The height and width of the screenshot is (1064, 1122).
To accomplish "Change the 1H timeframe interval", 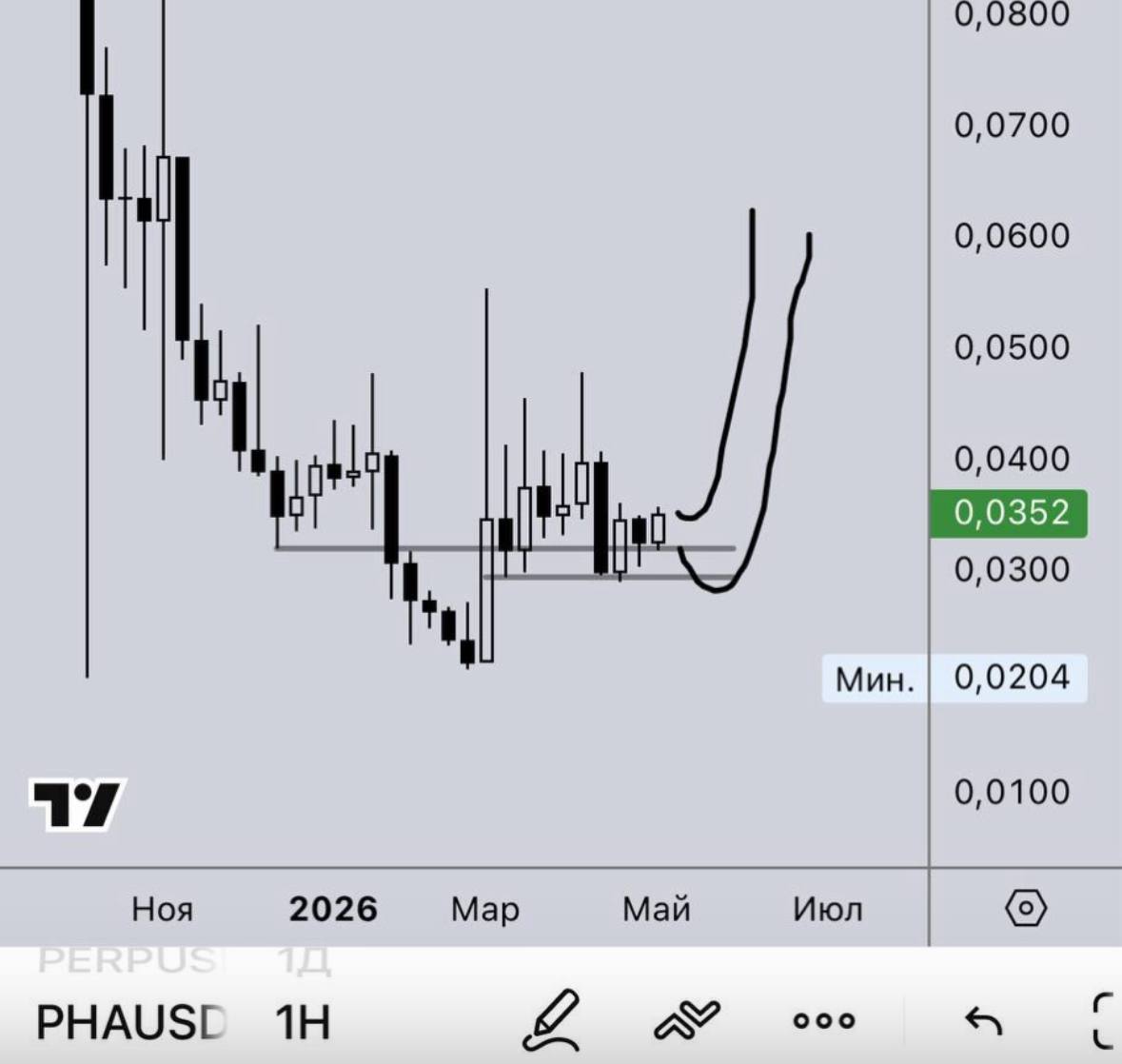I will pyautogui.click(x=303, y=1022).
